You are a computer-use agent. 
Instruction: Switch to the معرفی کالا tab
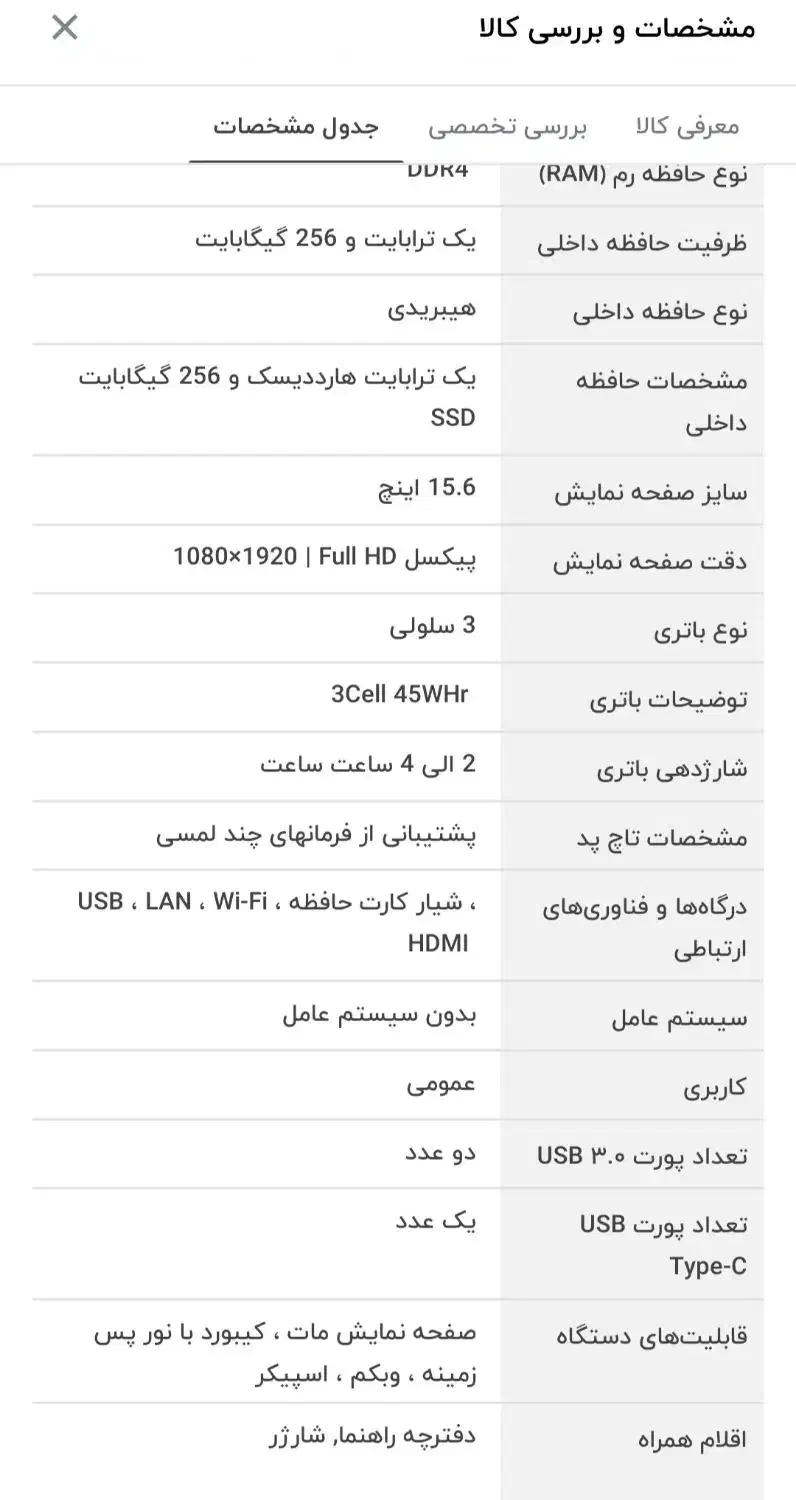pos(690,124)
